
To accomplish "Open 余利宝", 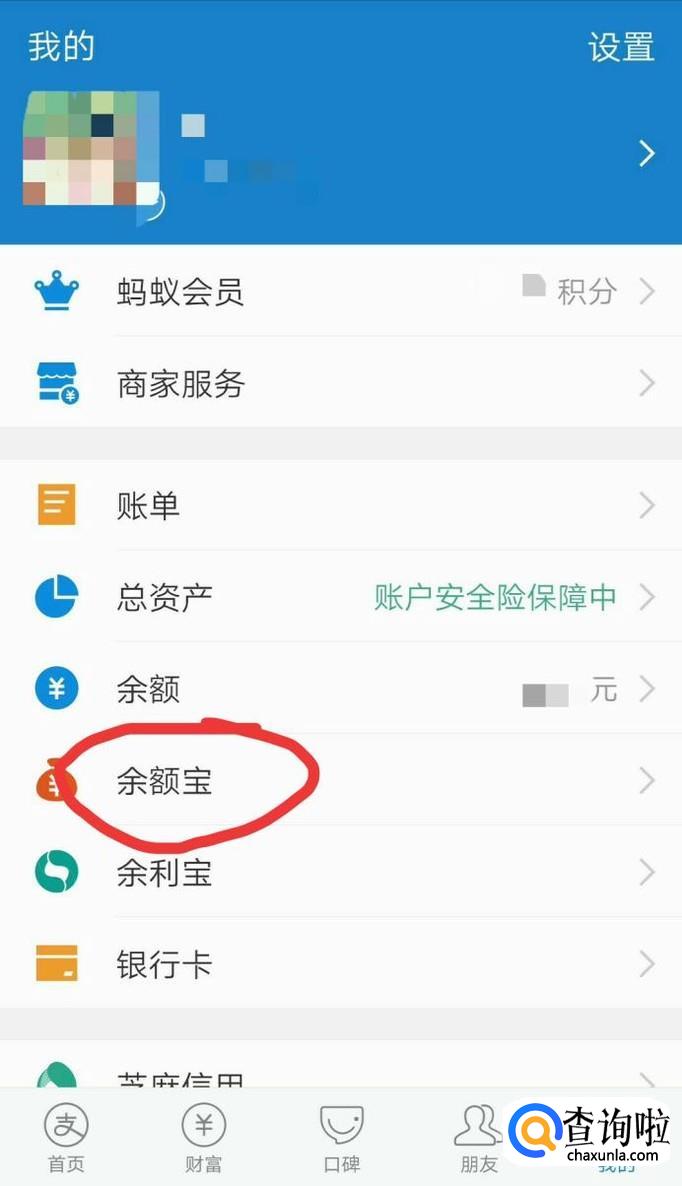I will click(341, 872).
